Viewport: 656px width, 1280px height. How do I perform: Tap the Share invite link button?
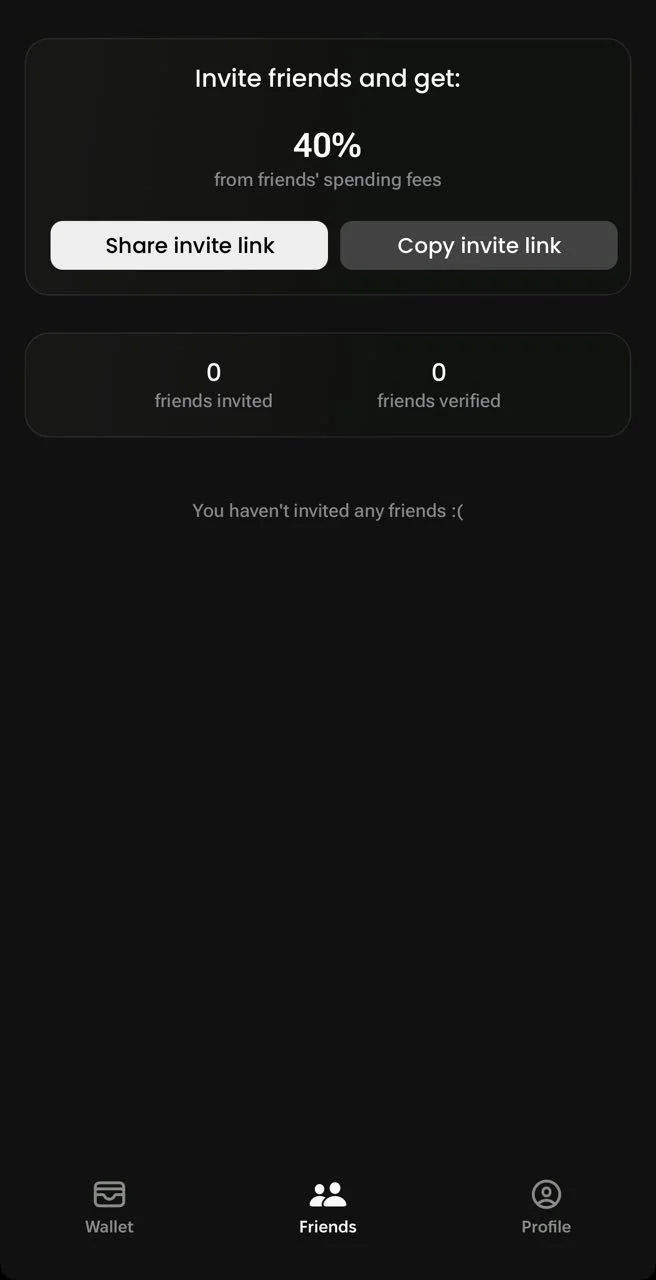pos(189,245)
